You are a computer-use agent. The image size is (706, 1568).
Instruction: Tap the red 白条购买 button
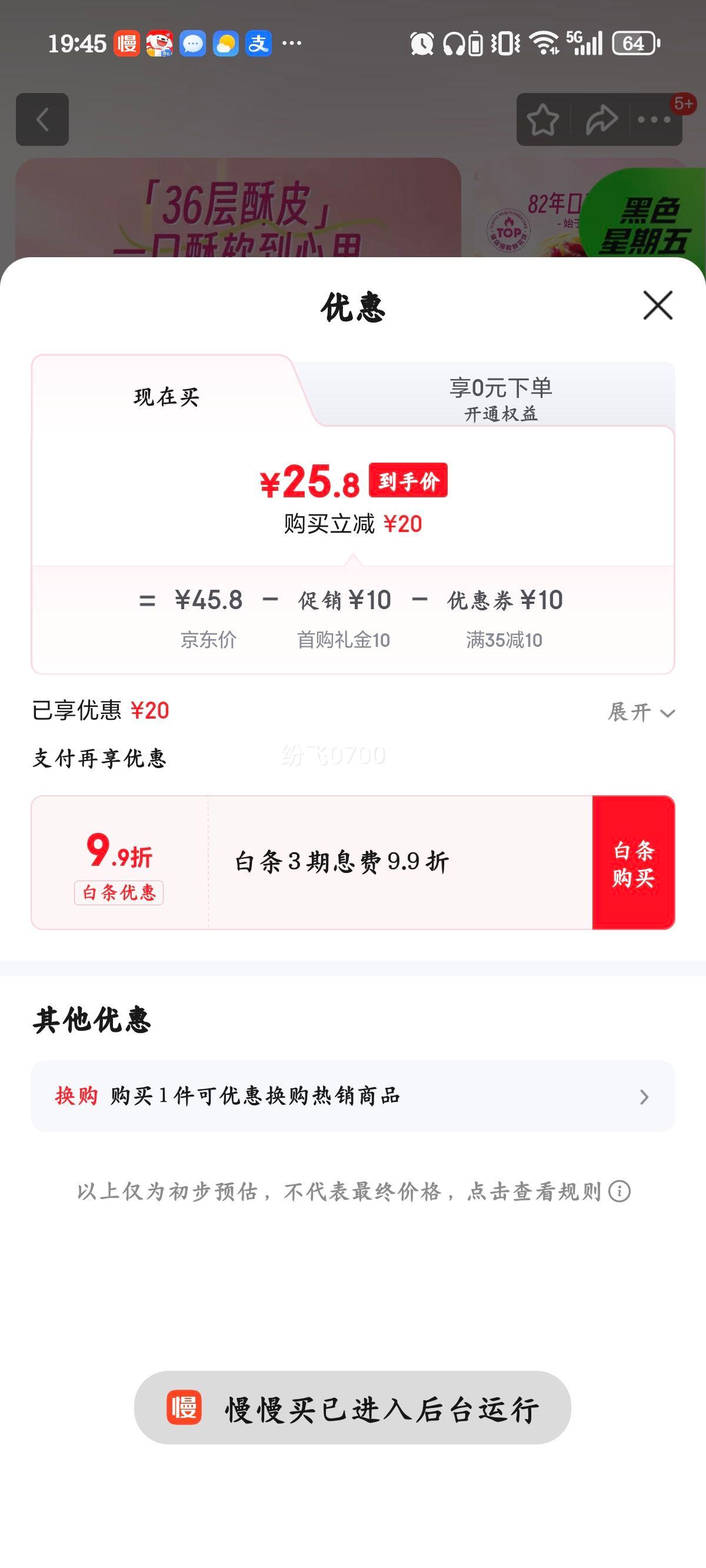point(633,862)
